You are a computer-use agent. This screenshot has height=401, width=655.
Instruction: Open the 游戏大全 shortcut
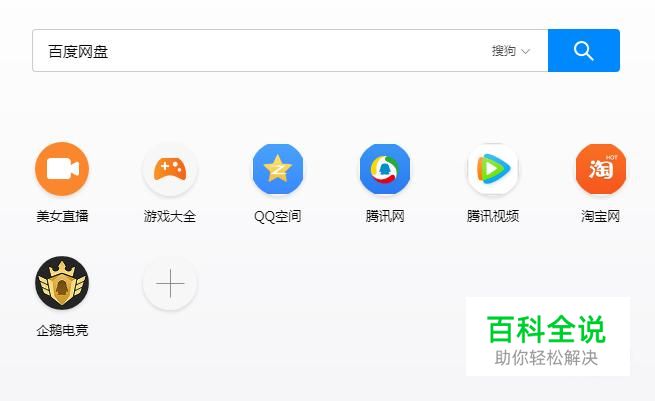(170, 169)
